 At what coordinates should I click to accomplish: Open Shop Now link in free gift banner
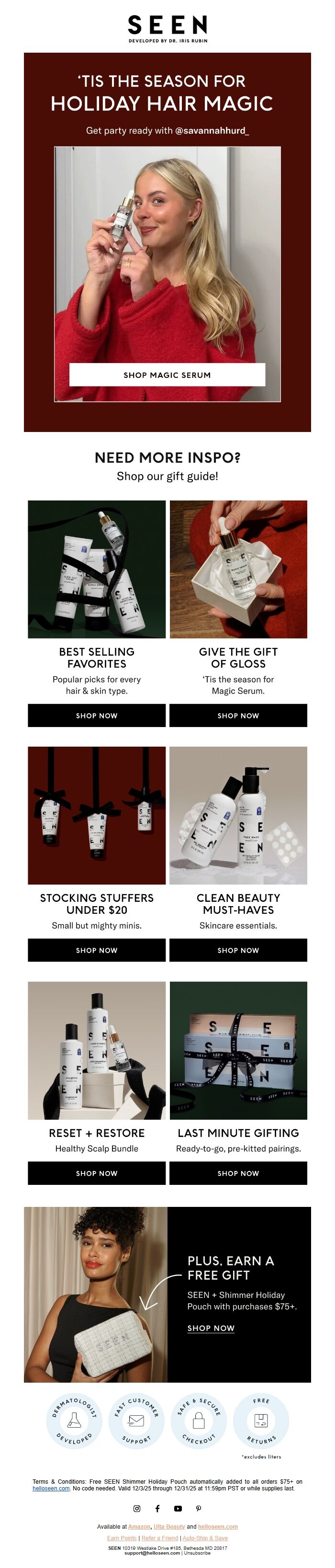pos(211,1328)
